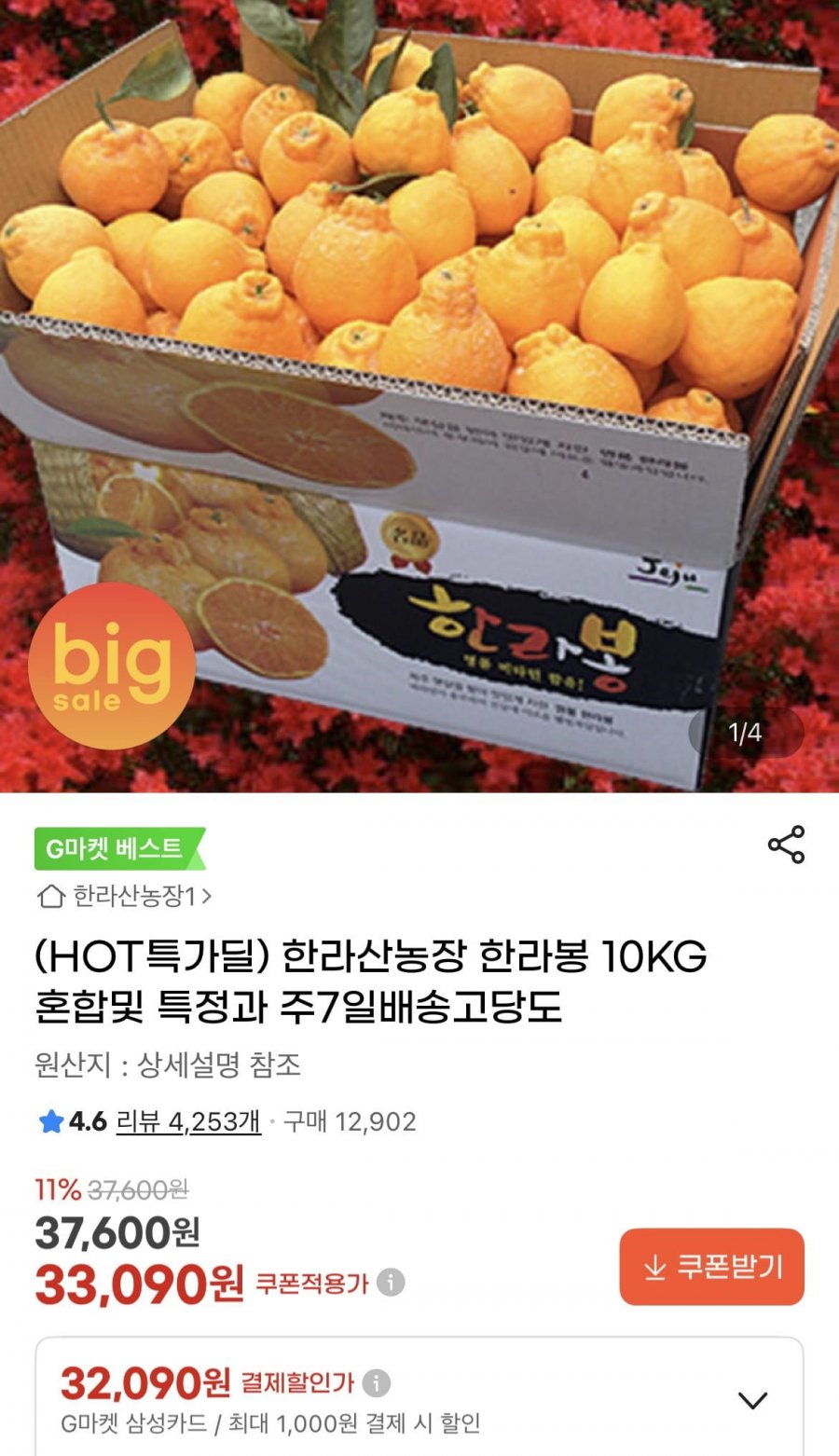The height and width of the screenshot is (1456, 839).
Task: Tap the 쿠폰받기 coupon button
Action: 711,1267
